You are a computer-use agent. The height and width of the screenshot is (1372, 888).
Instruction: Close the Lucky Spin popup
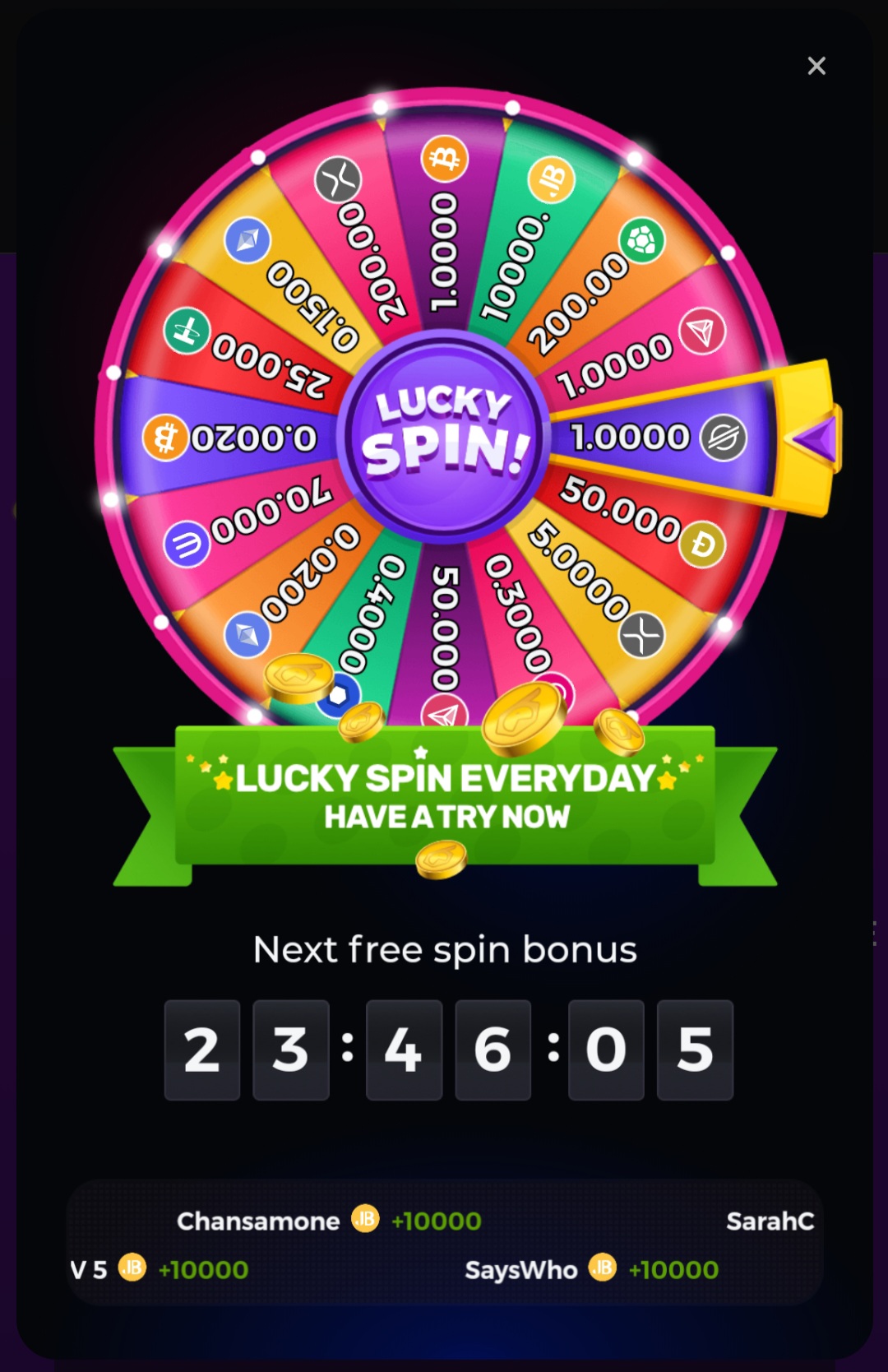tap(816, 66)
